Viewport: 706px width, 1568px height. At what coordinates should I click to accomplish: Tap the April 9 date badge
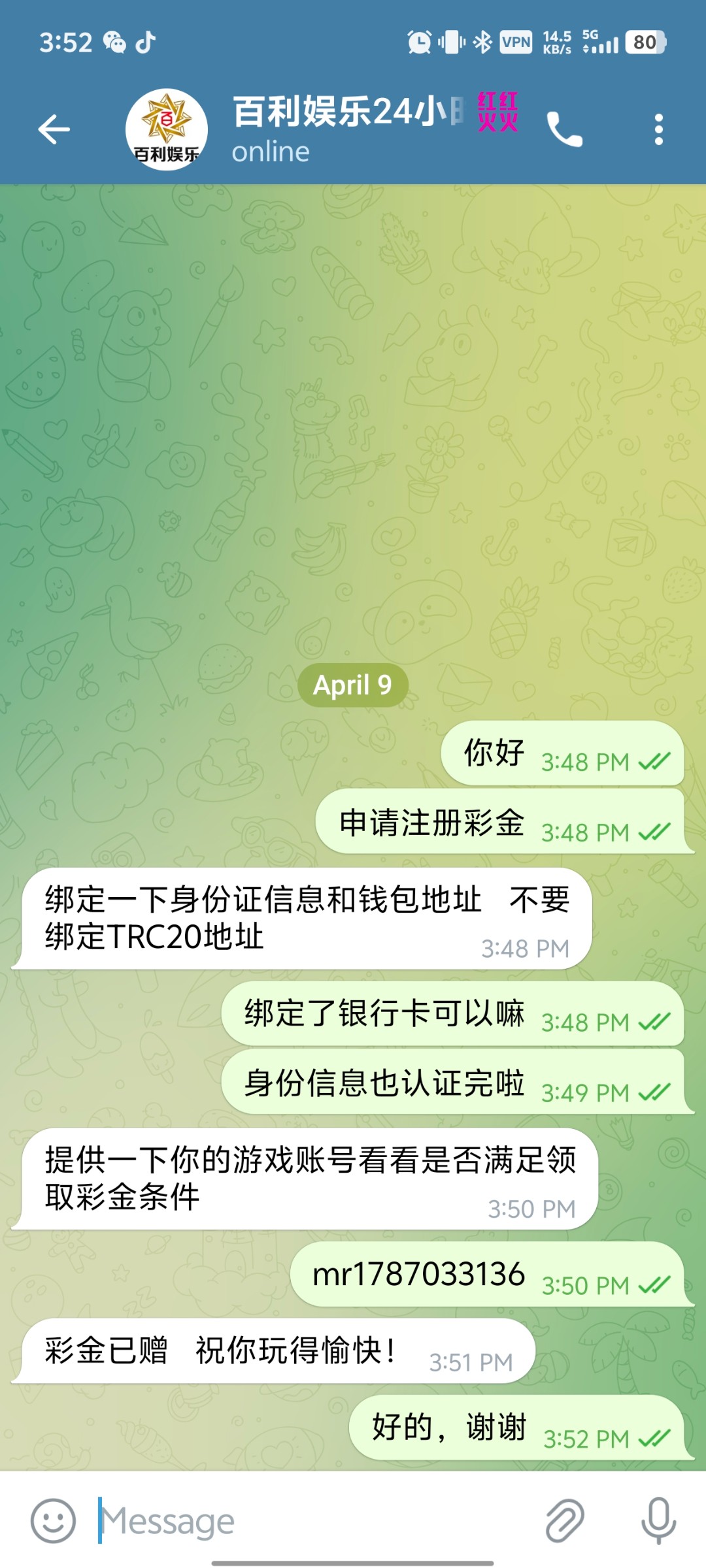click(x=353, y=685)
